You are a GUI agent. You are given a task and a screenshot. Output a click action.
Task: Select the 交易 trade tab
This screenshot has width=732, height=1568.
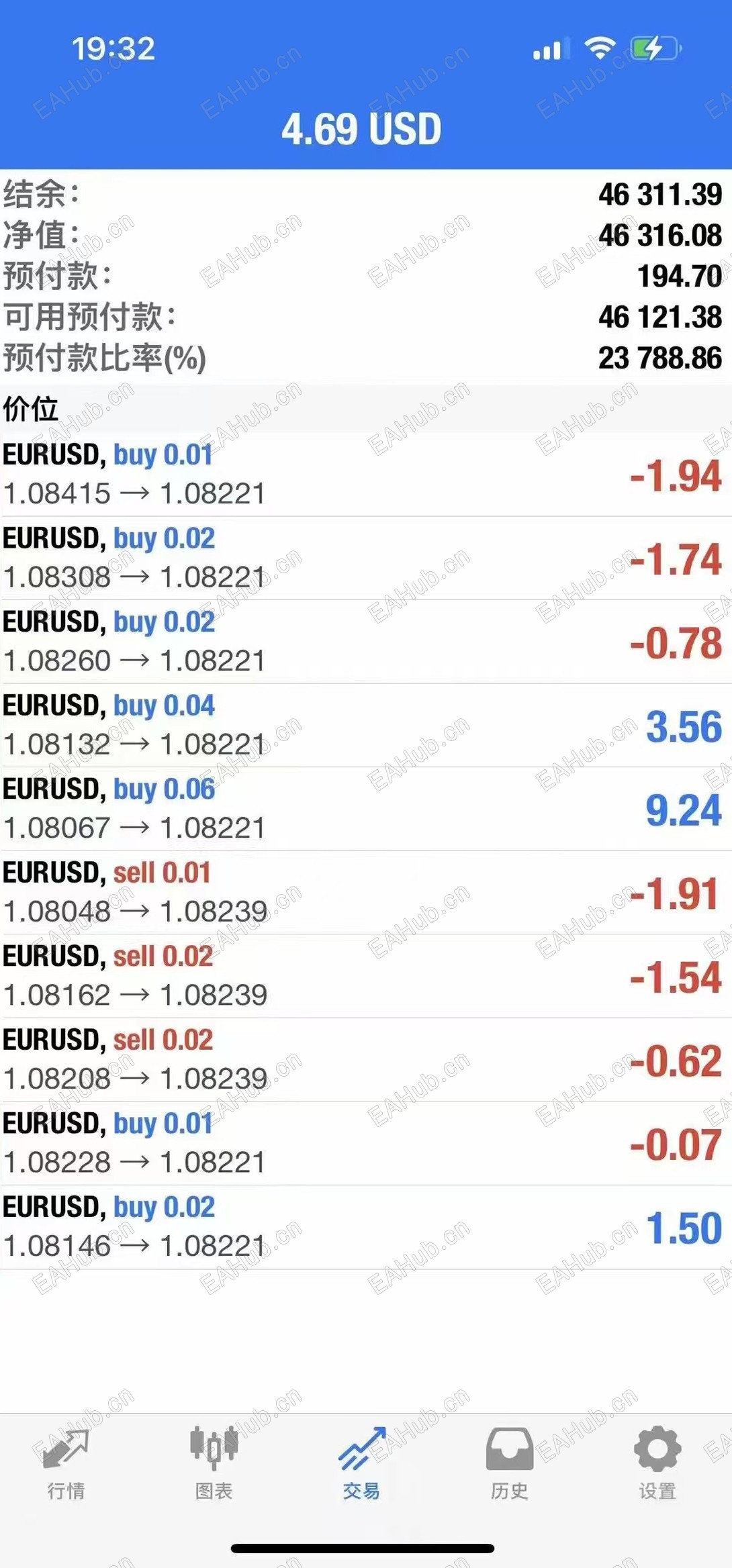click(362, 1463)
